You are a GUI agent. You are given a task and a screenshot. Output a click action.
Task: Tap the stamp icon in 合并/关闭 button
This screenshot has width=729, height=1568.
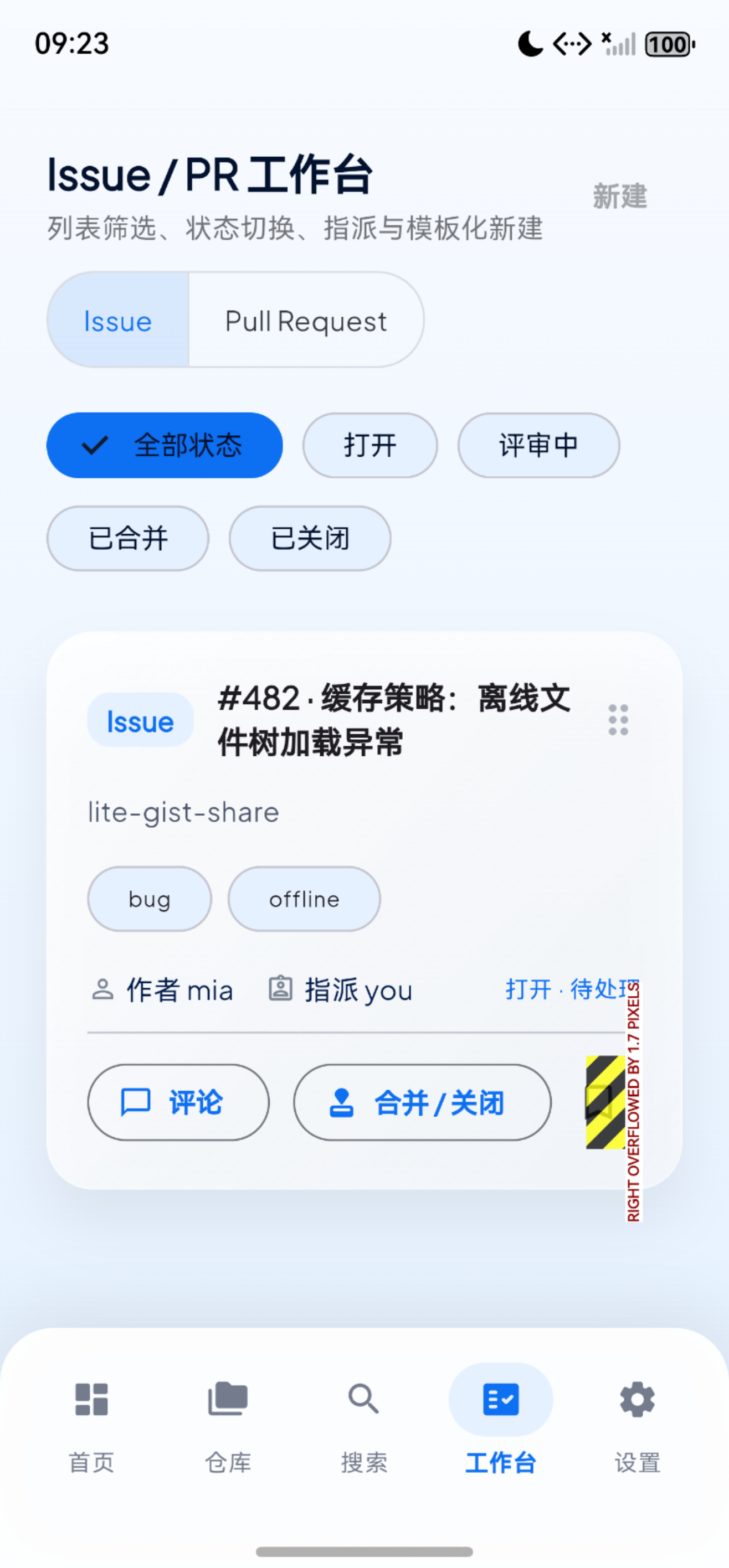point(342,1102)
